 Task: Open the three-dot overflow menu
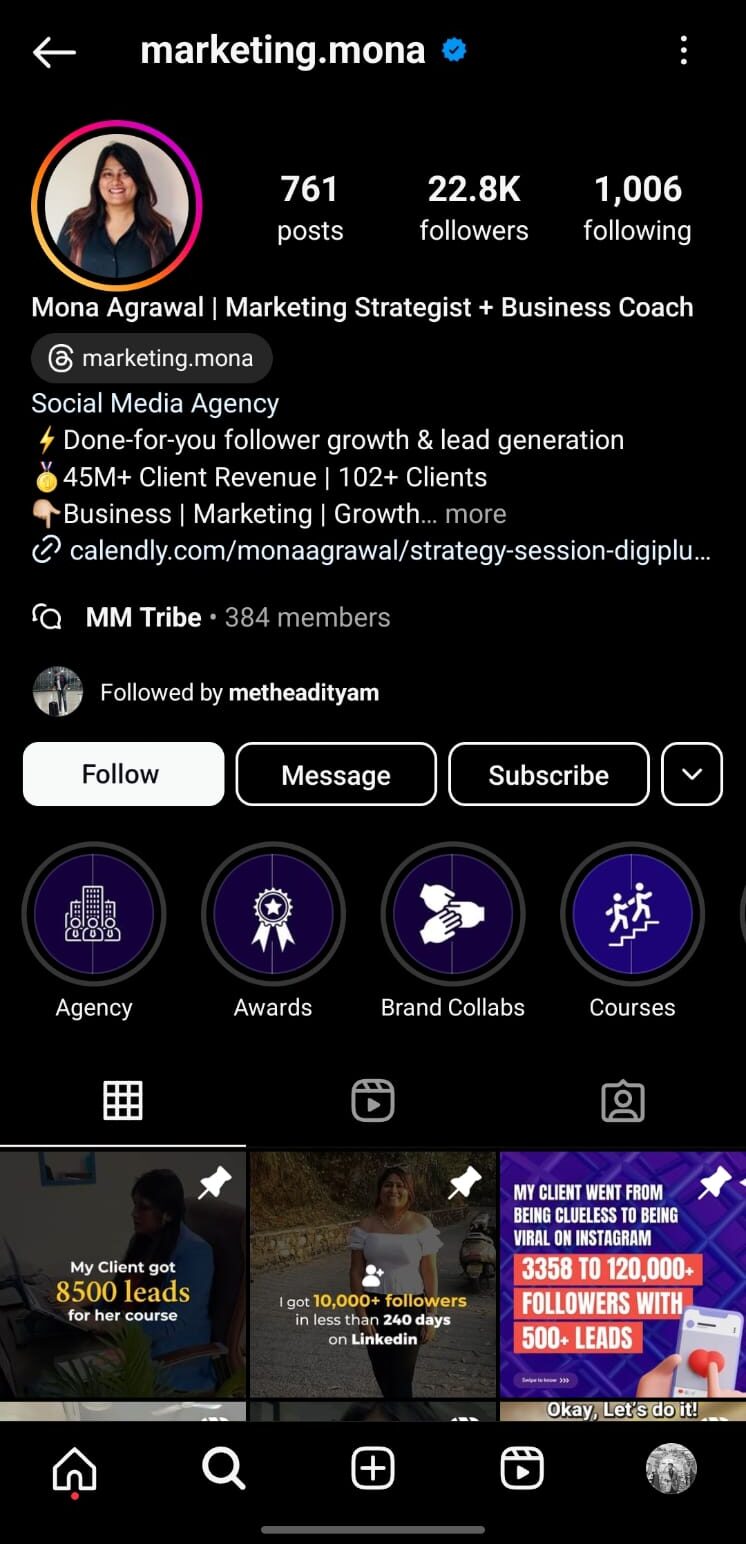click(684, 50)
